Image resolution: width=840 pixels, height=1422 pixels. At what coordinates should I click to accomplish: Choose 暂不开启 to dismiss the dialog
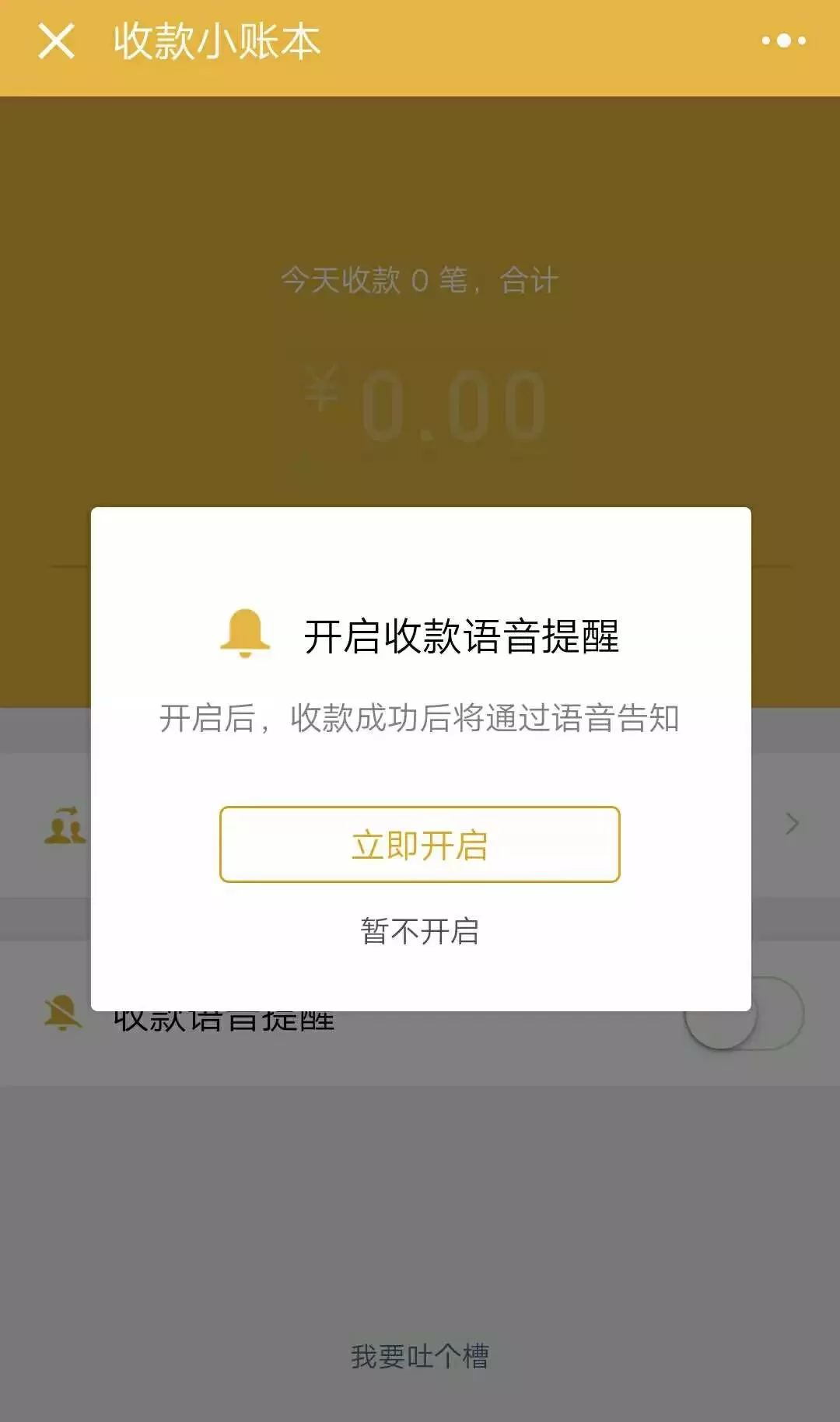(419, 930)
